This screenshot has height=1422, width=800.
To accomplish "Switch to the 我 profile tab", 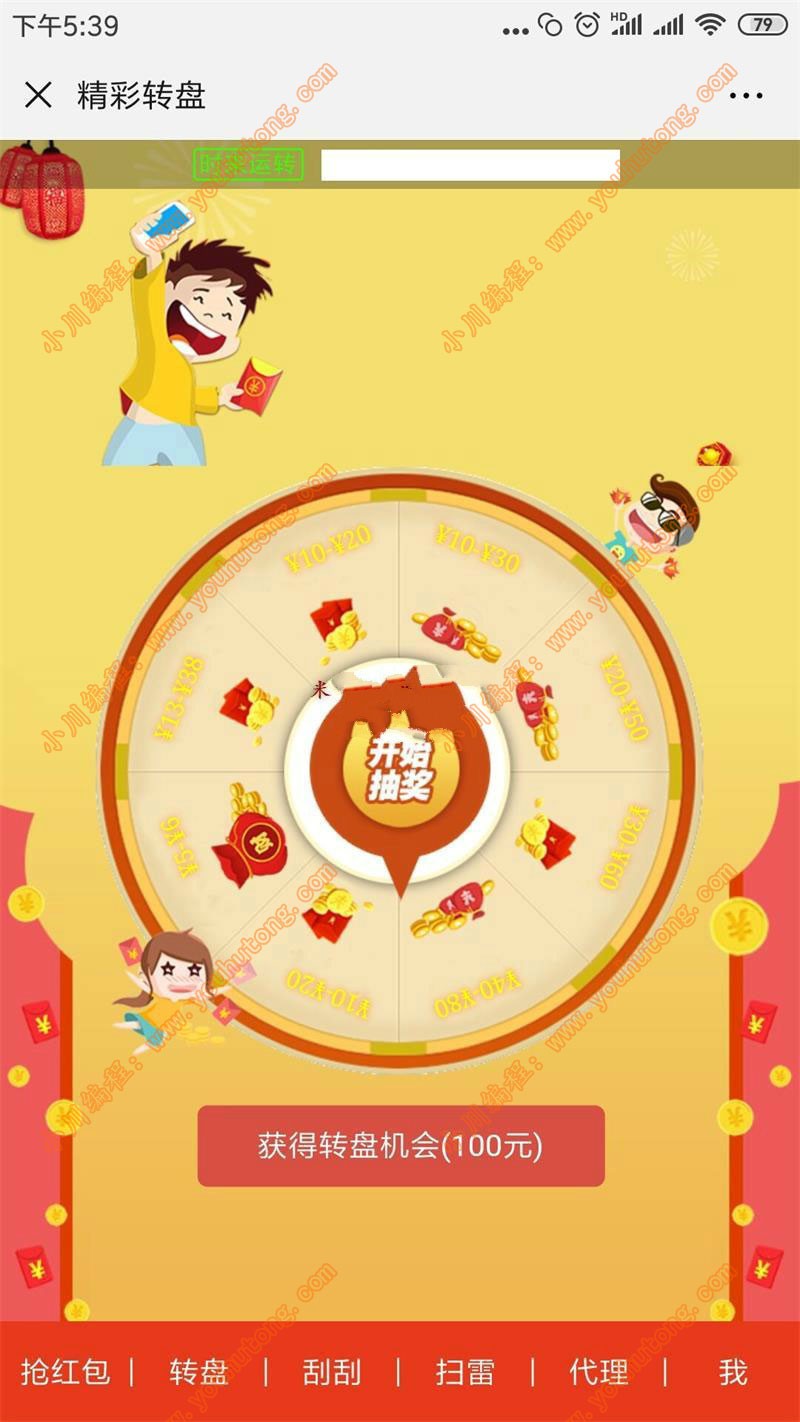I will (732, 1372).
